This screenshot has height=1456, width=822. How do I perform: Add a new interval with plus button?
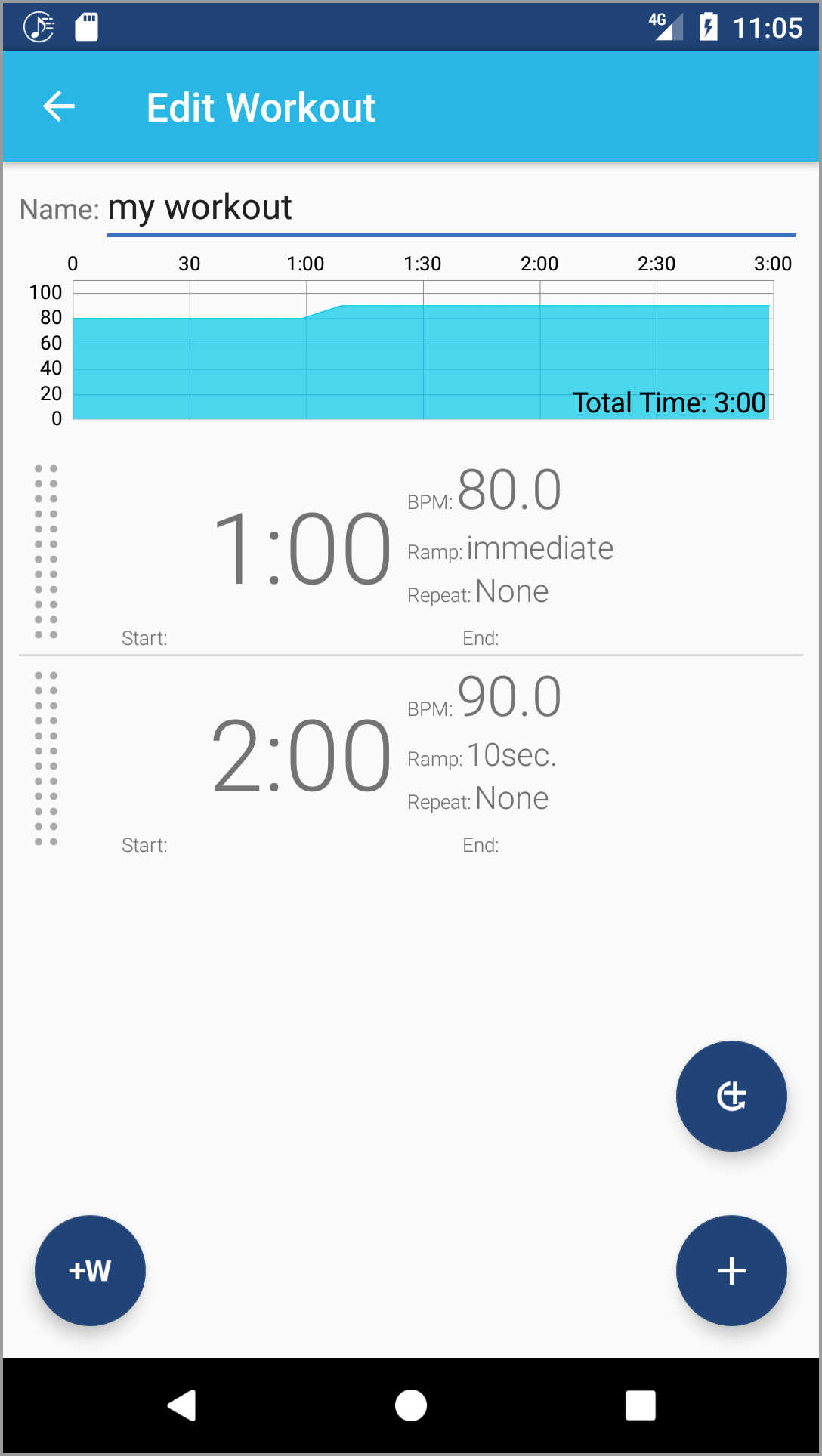tap(731, 1270)
